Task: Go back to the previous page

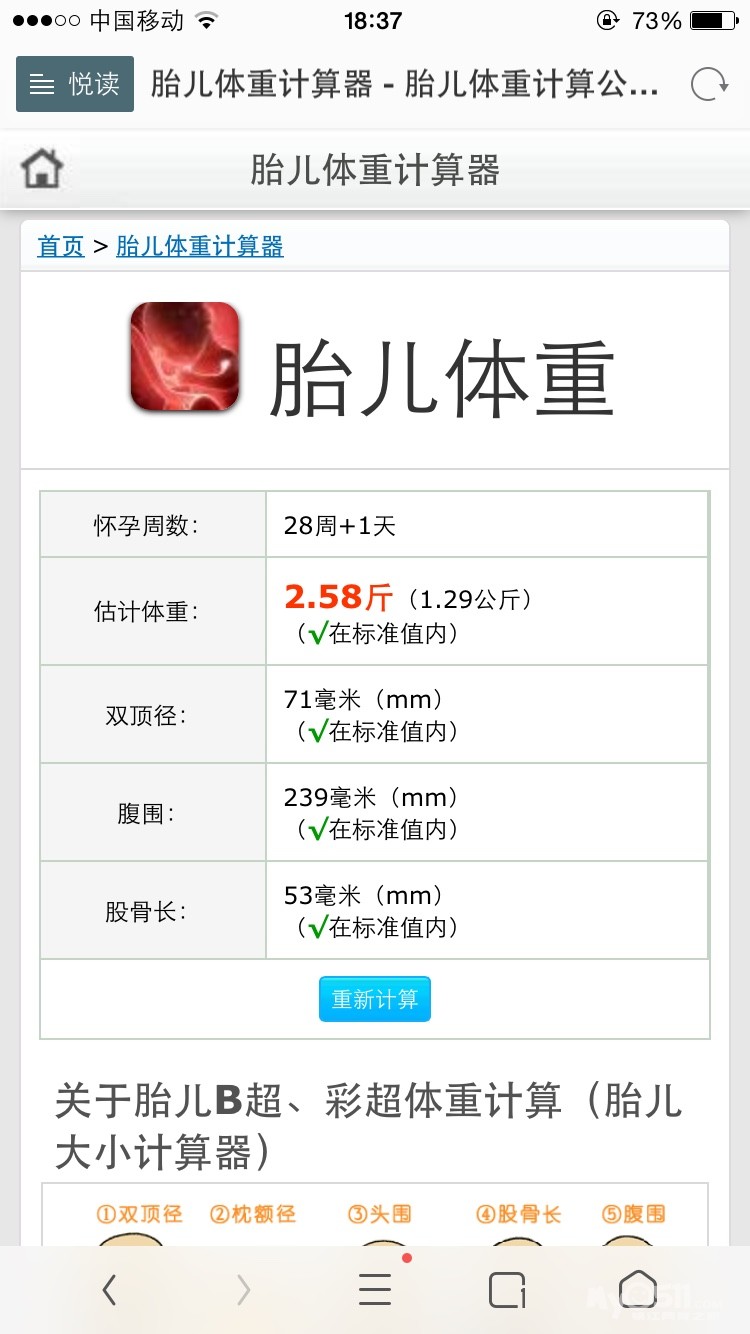Action: coord(110,1291)
